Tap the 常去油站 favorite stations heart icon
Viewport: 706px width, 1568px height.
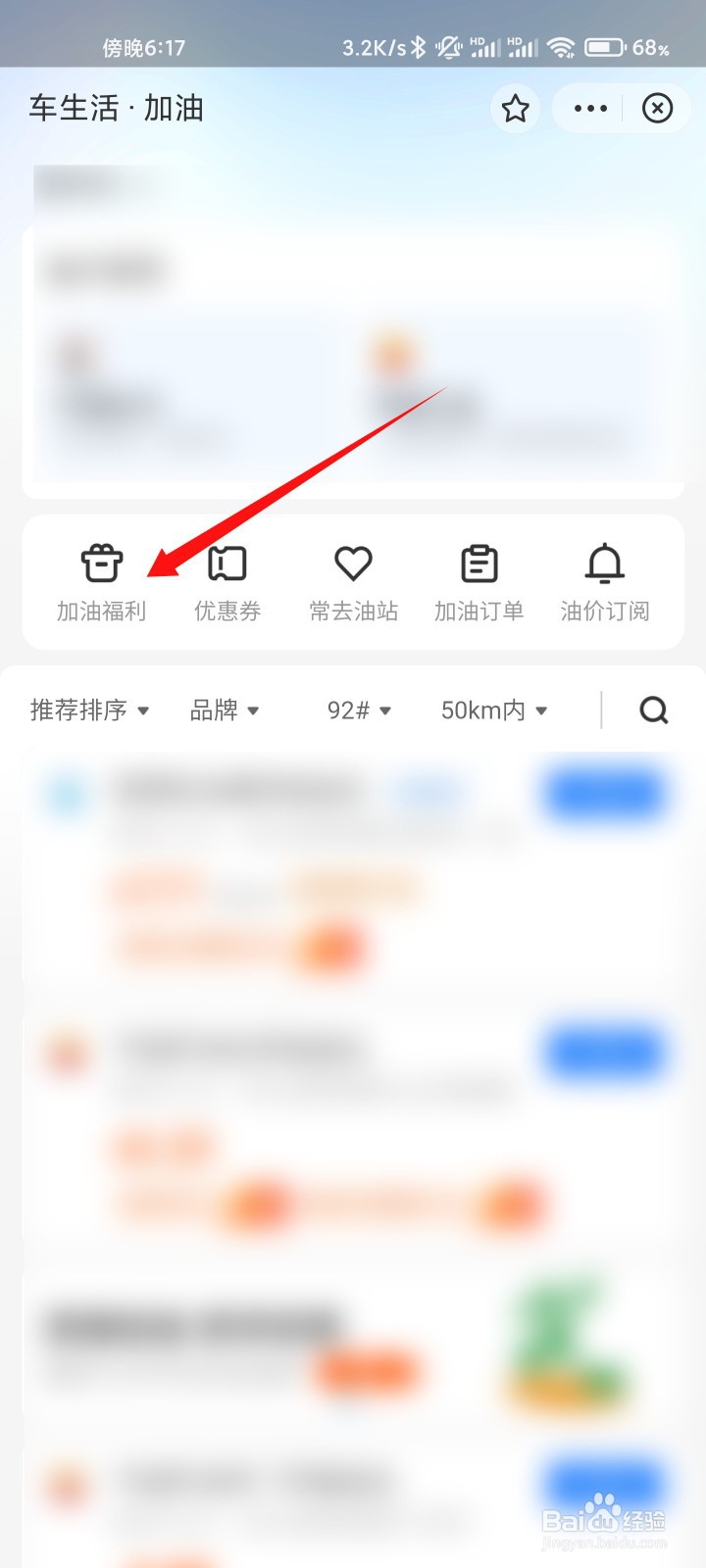coord(353,563)
